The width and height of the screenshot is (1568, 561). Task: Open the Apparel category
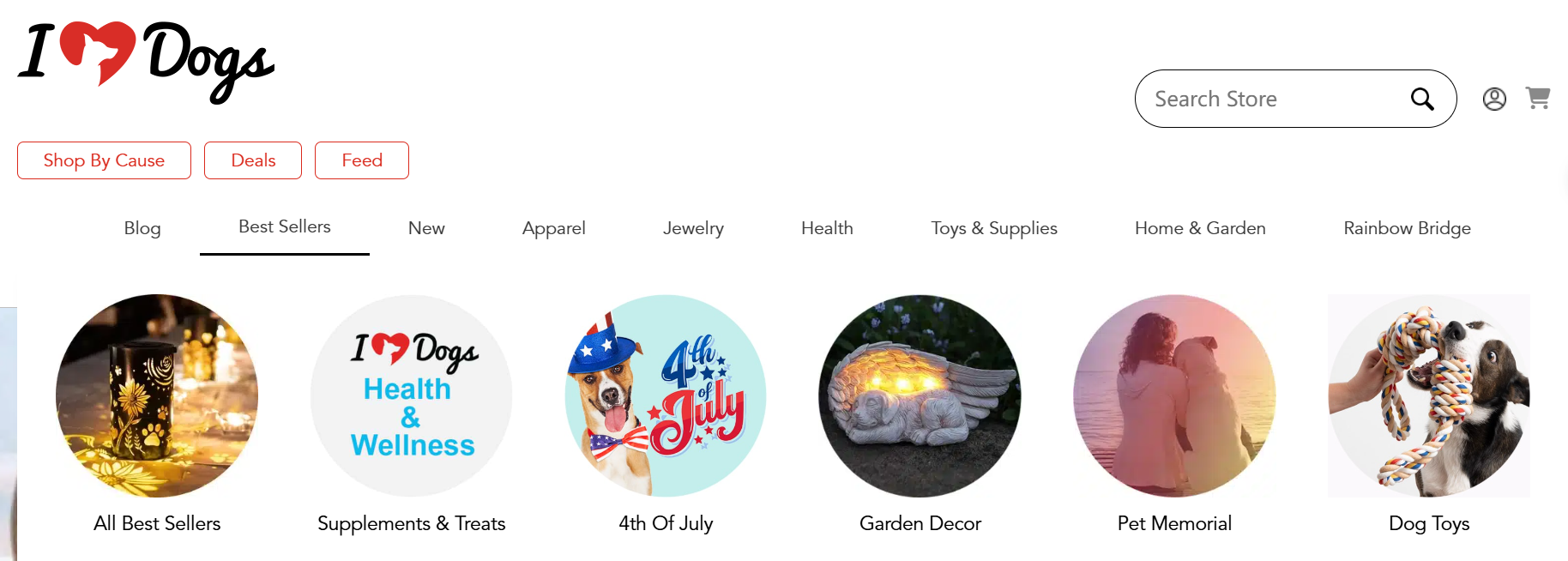[x=553, y=228]
